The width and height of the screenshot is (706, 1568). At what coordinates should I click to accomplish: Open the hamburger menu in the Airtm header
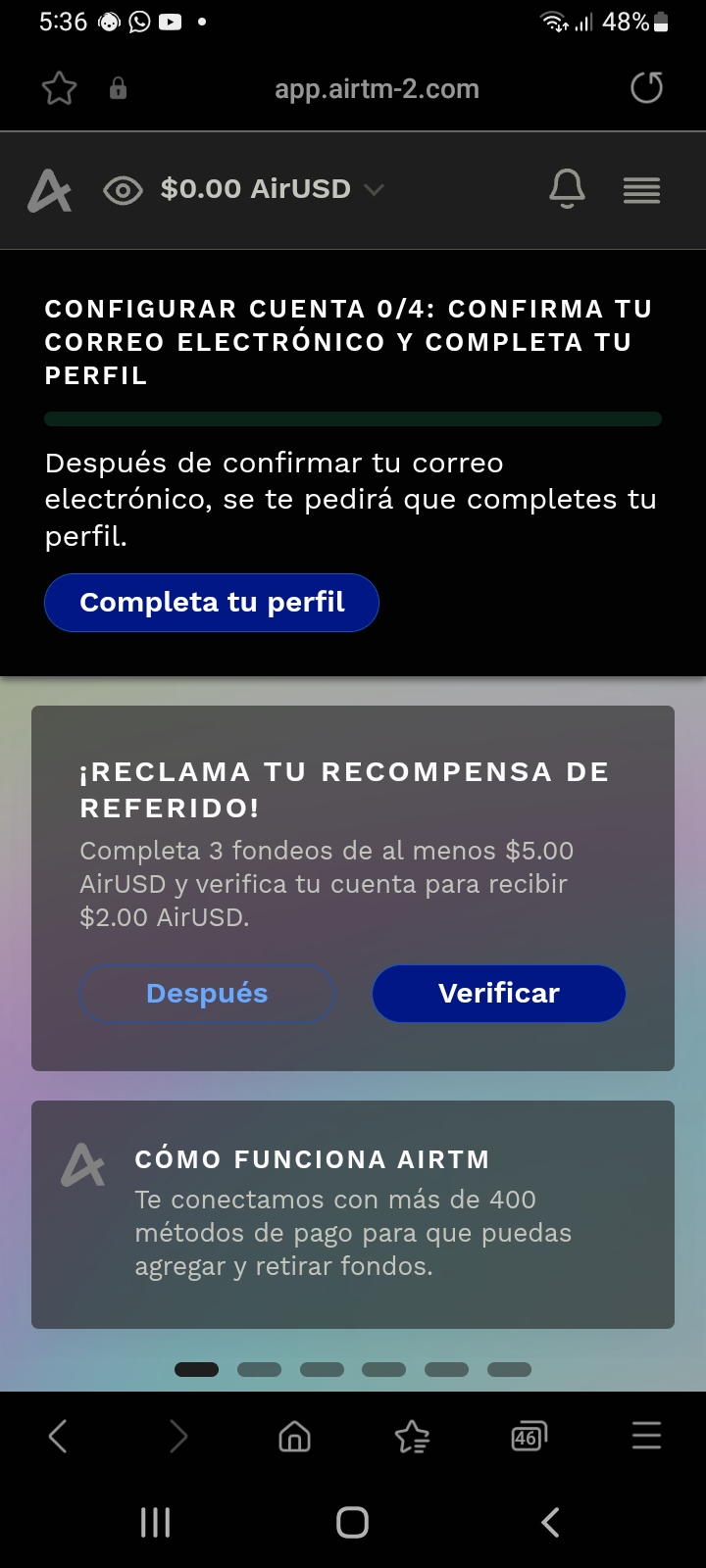tap(641, 190)
